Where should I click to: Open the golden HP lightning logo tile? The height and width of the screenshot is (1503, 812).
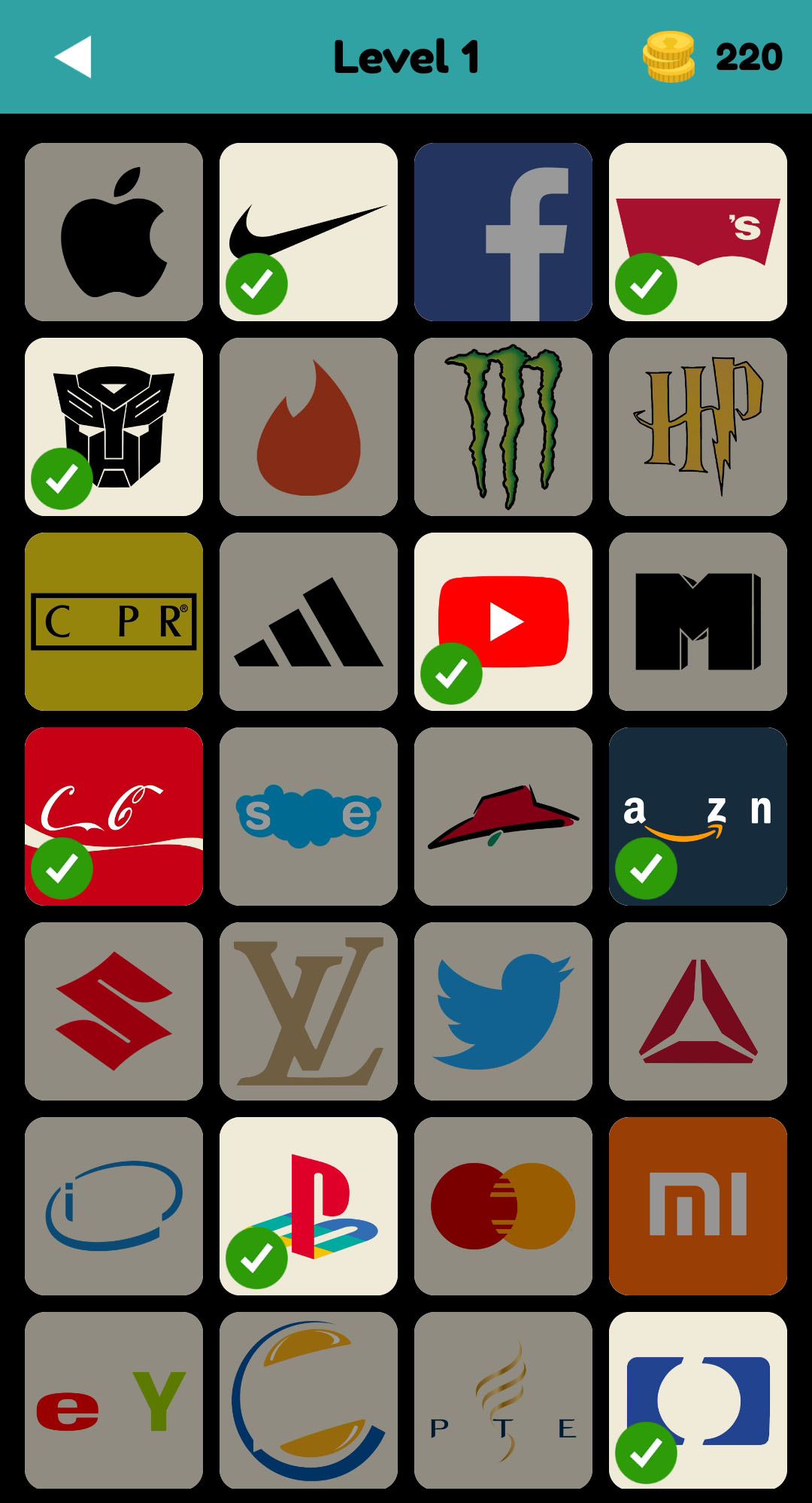698,427
